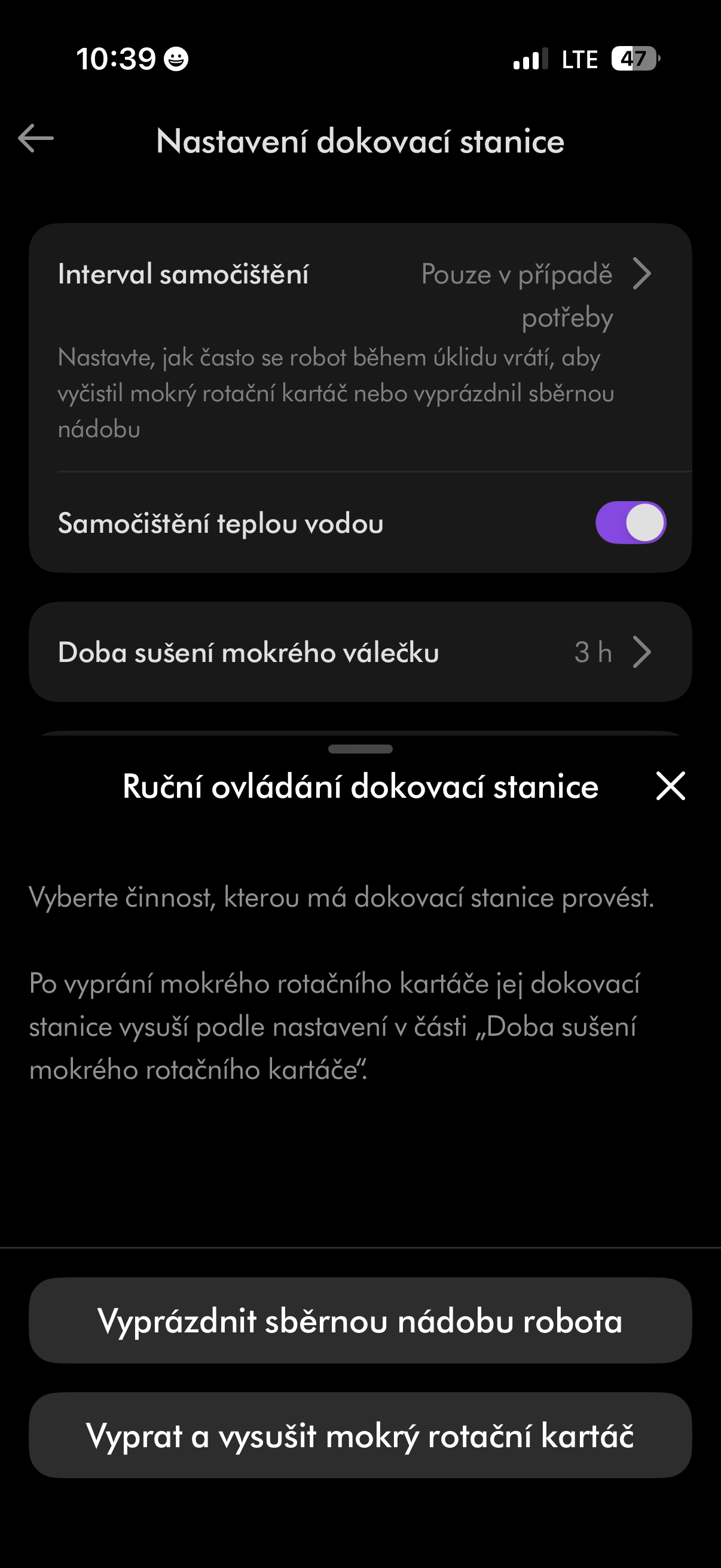This screenshot has height=1568, width=721.
Task: Select Vyprat a vysušit mokrý rotační kartáč
Action: coord(360,1435)
